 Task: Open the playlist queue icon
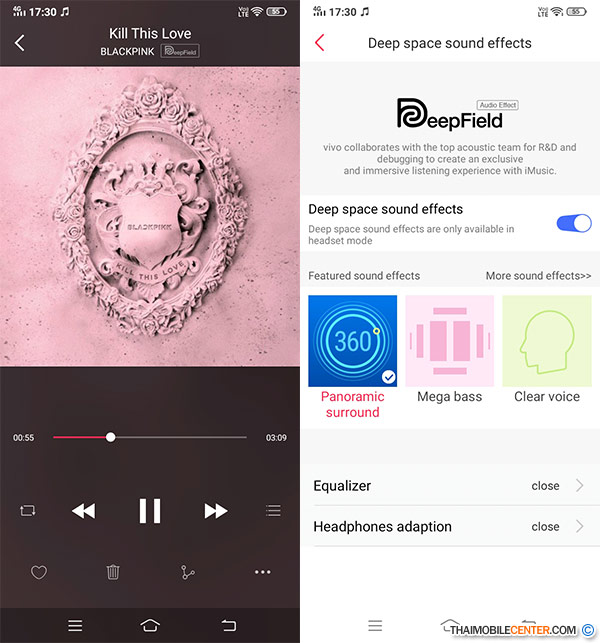click(273, 511)
